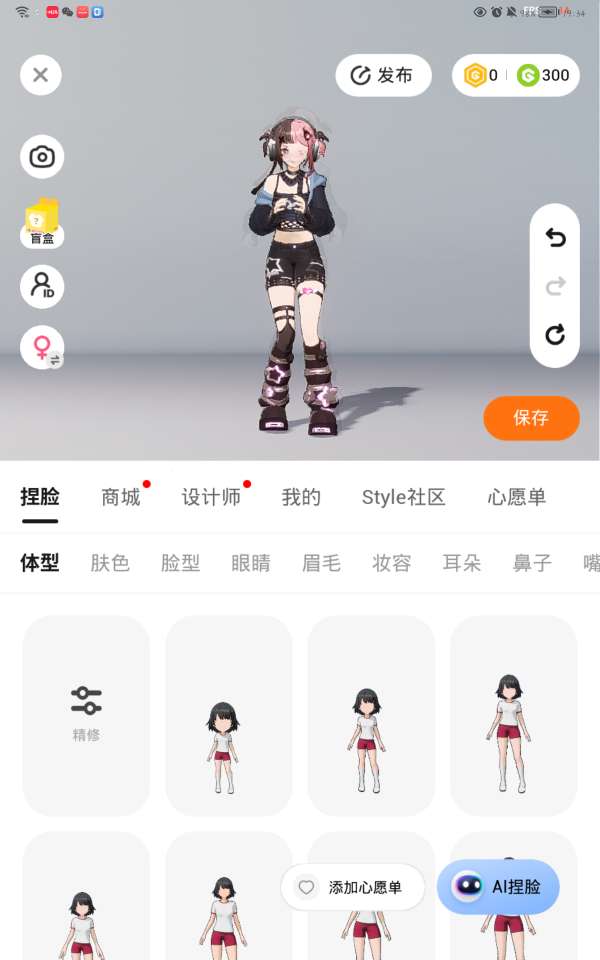600x960 pixels.
Task: Launch AI捏脸 face creator
Action: (498, 887)
